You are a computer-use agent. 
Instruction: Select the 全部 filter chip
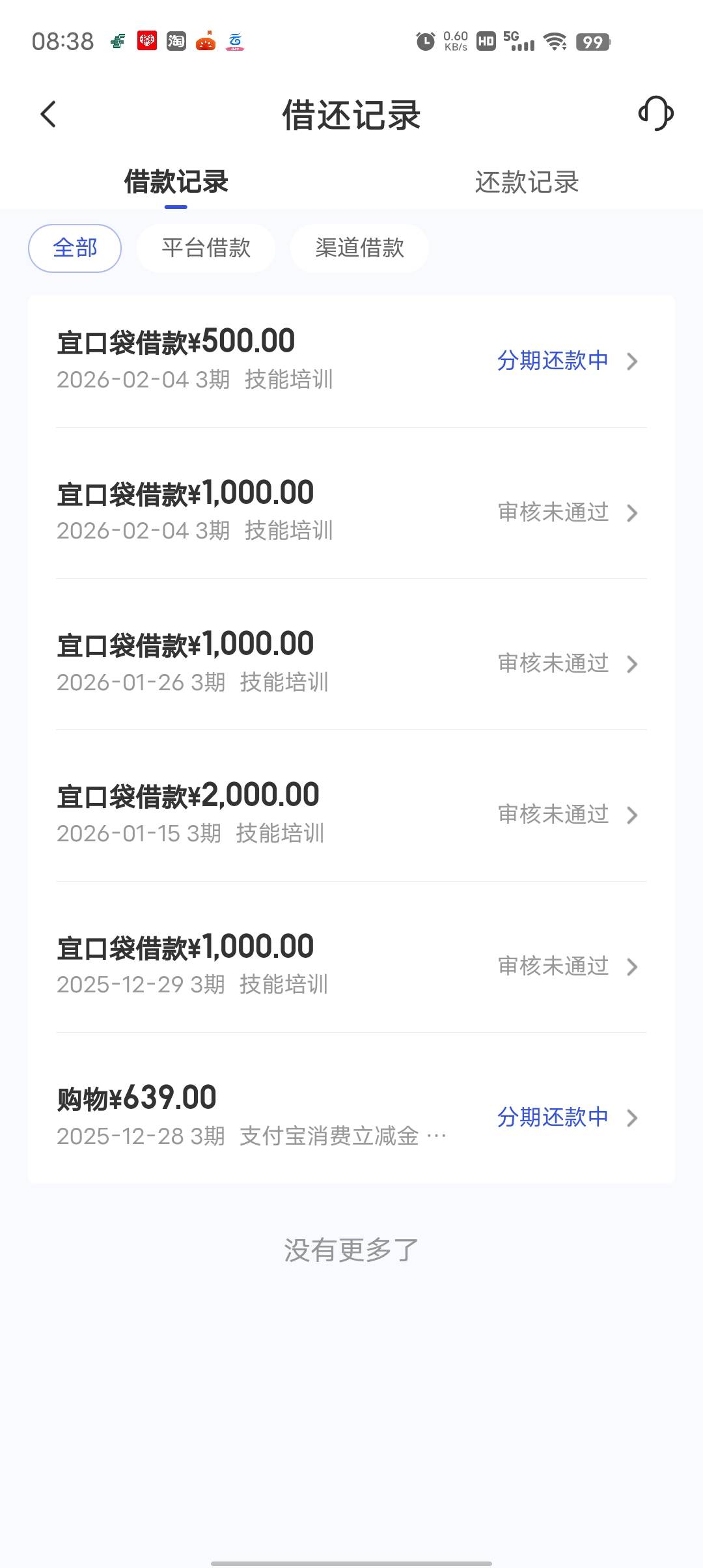(75, 248)
